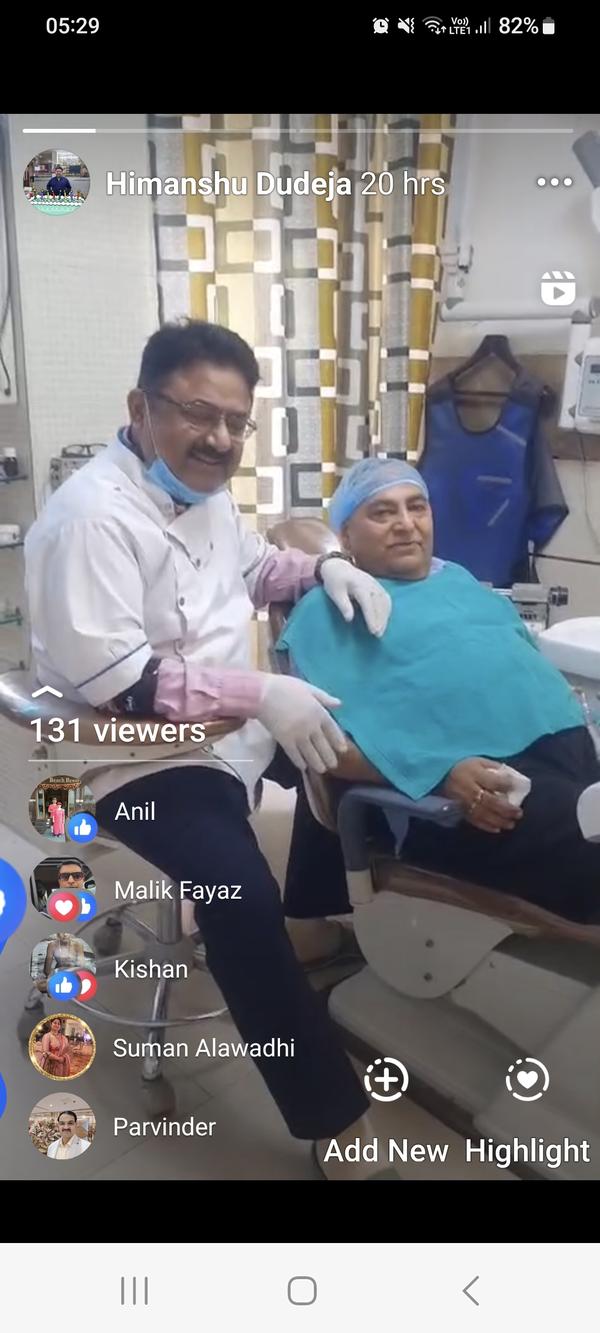The height and width of the screenshot is (1333, 600).
Task: Select viewer Kishan
Action: [150, 969]
